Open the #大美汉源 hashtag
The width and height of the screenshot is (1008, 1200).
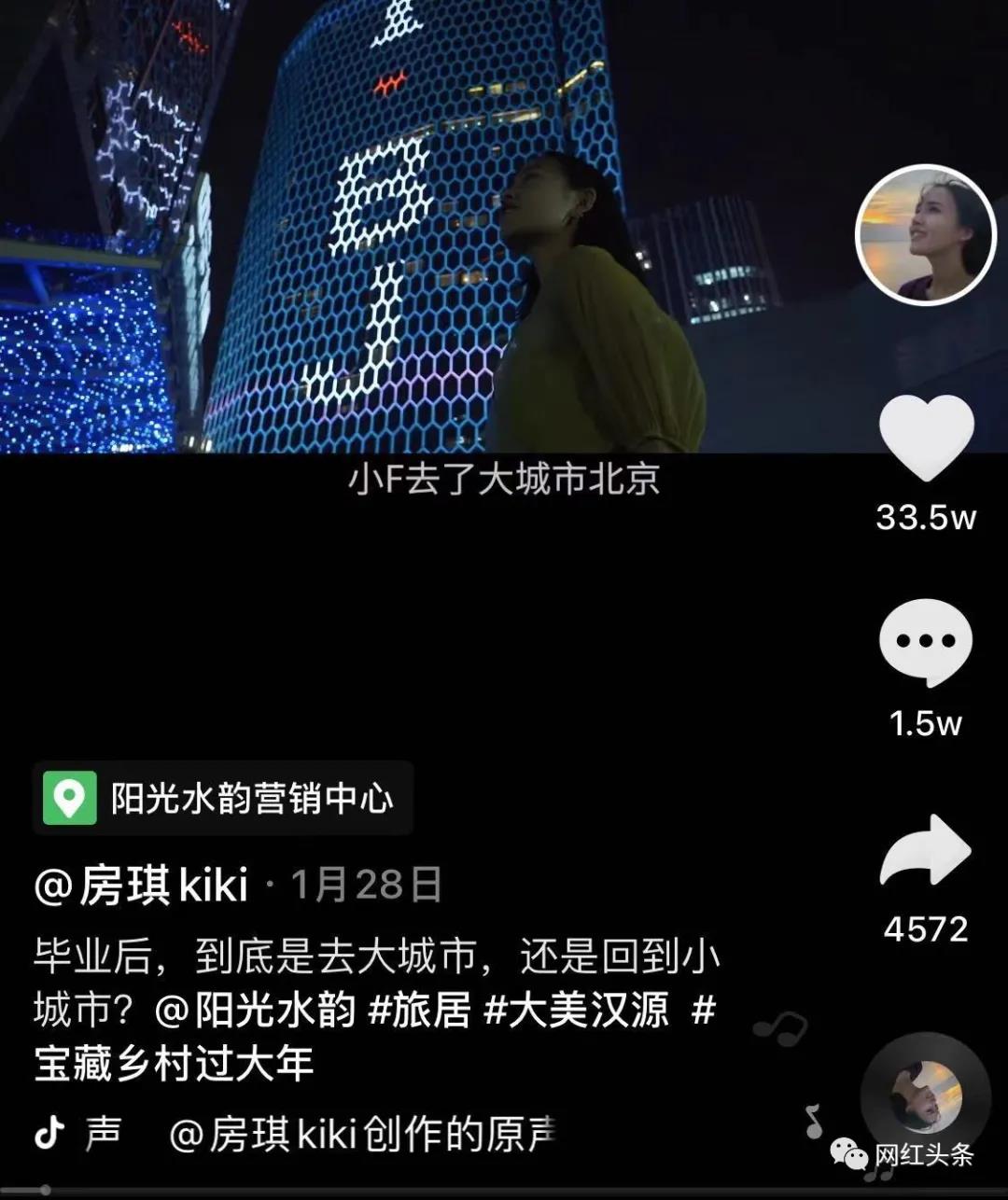pos(577,1010)
